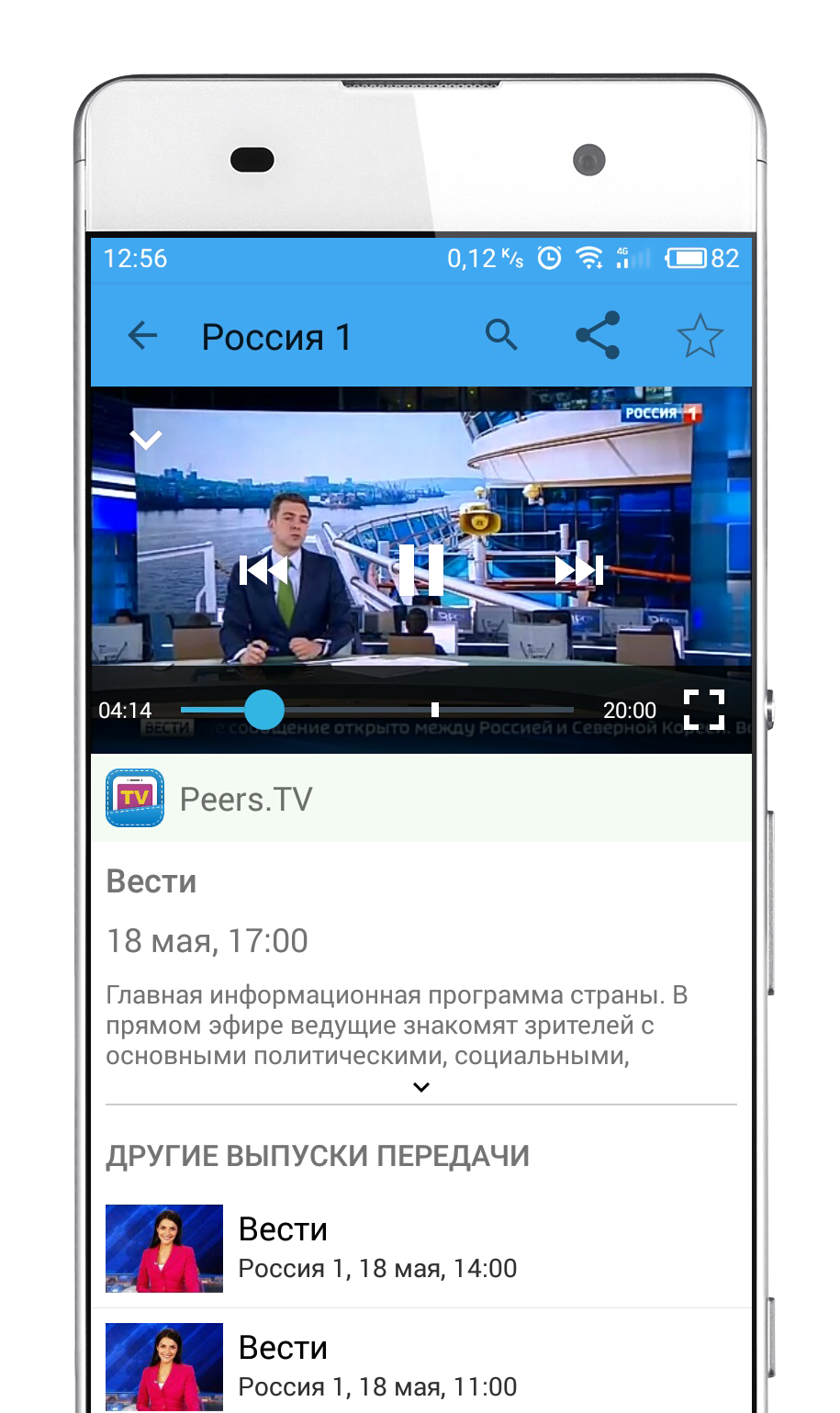Screen dimensions: 840x1413
Task: Share the Россия 1 channel
Action: tap(598, 336)
